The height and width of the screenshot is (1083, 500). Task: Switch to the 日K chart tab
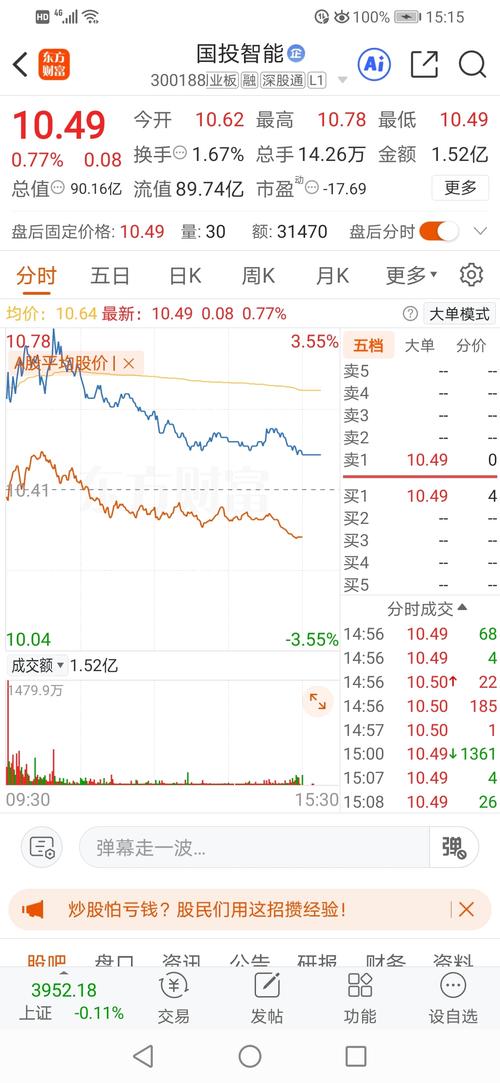[185, 276]
